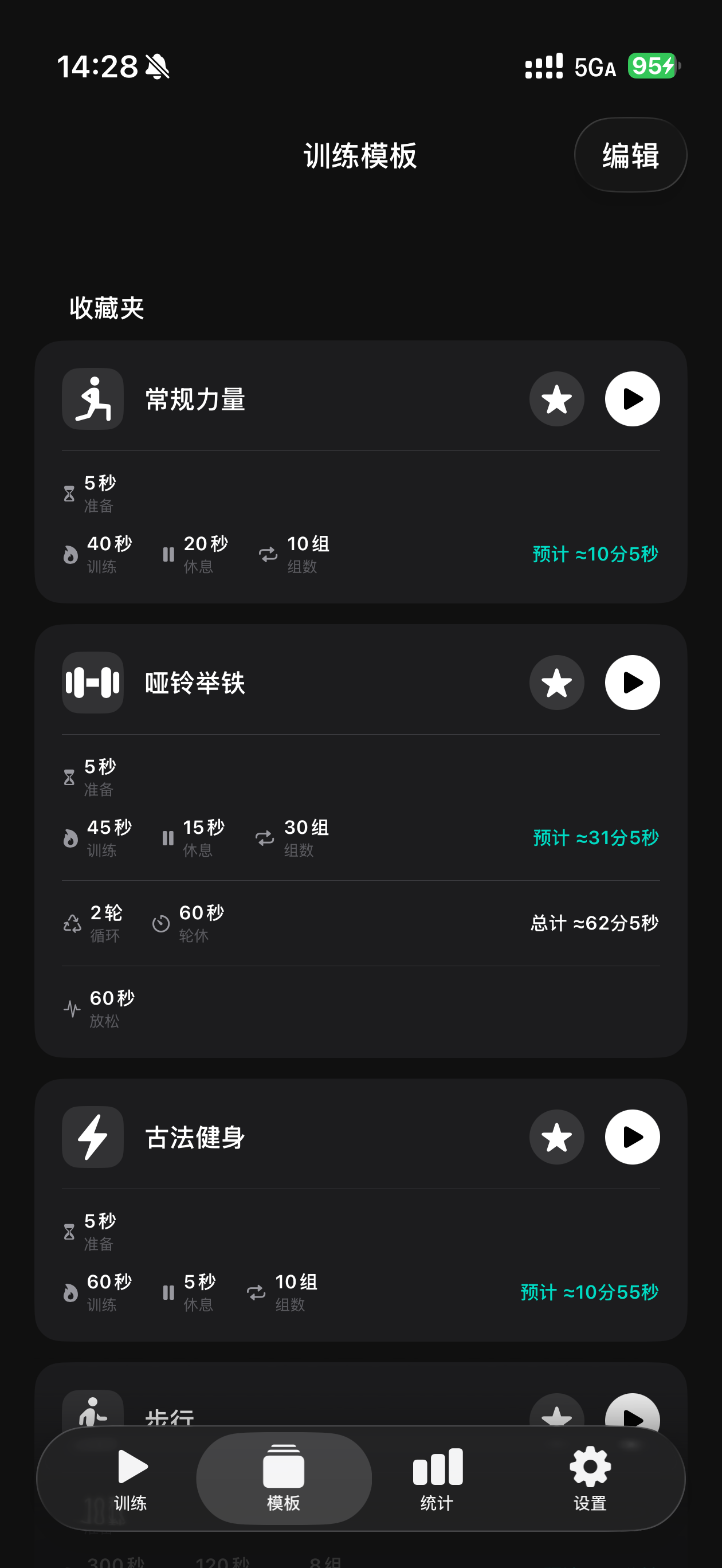This screenshot has width=722, height=1568.
Task: Switch to the 训练 tab
Action: click(130, 1479)
